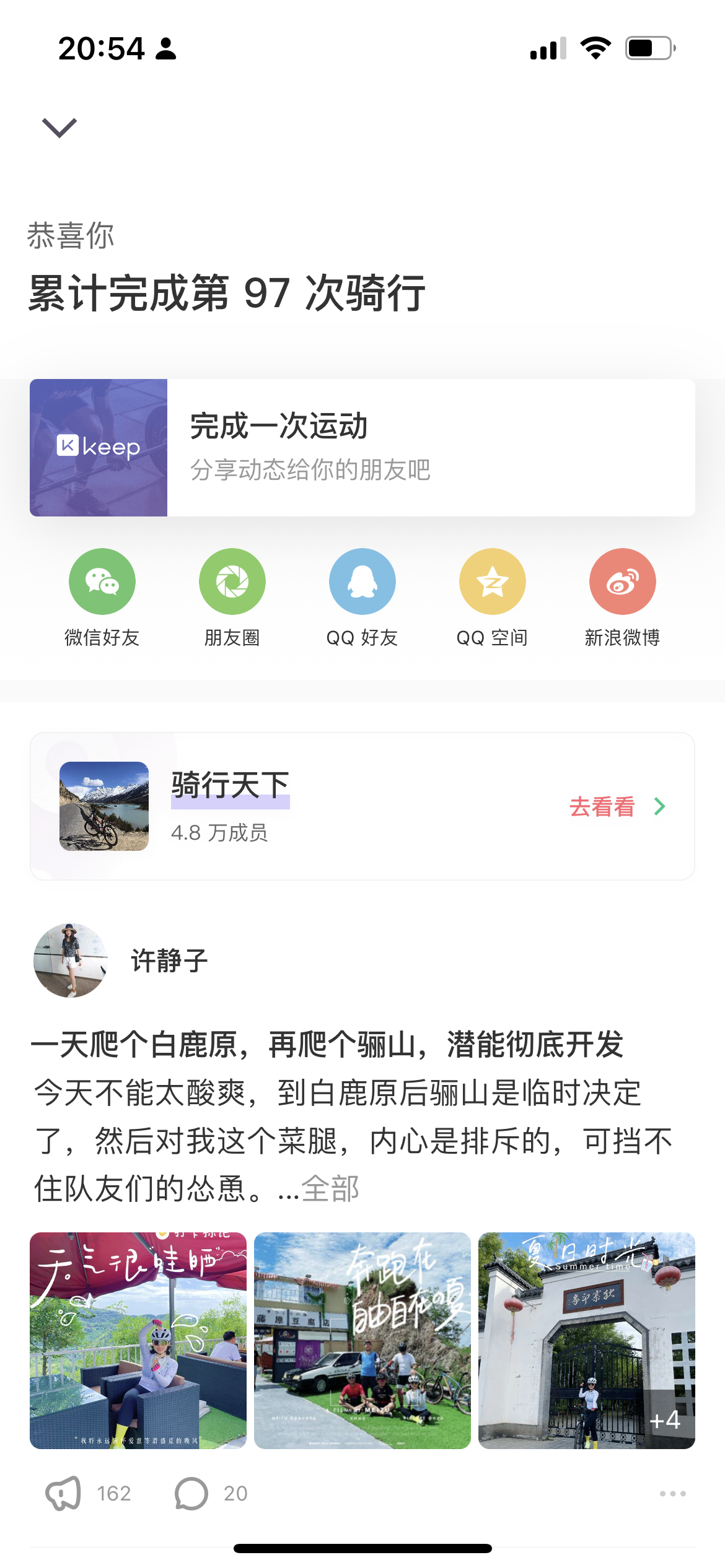This screenshot has height=1568, width=725.
Task: Cheer 许静子's post with 162 likes
Action: coord(64,1494)
